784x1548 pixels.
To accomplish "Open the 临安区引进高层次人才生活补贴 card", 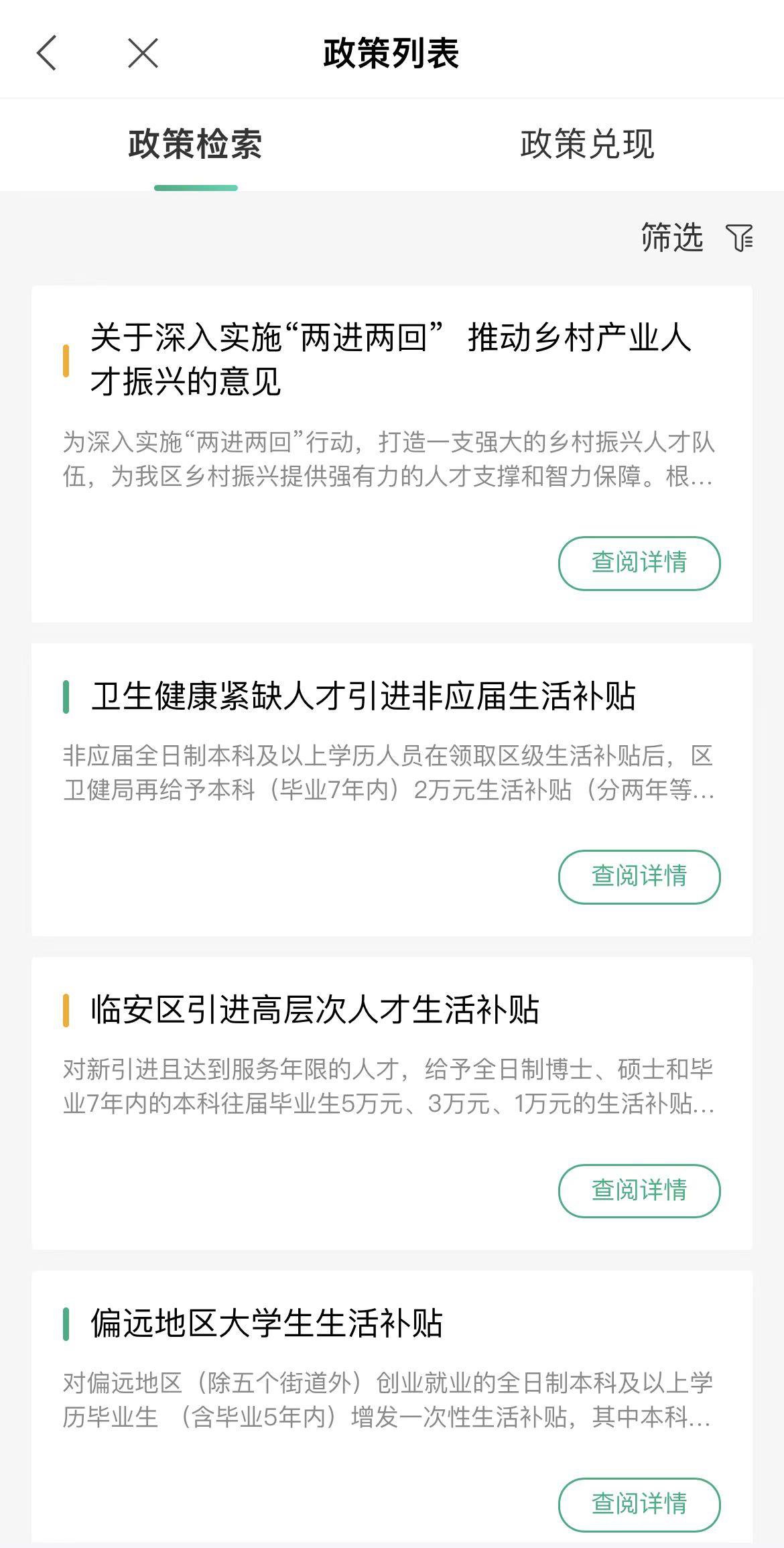I will pos(315,1010).
